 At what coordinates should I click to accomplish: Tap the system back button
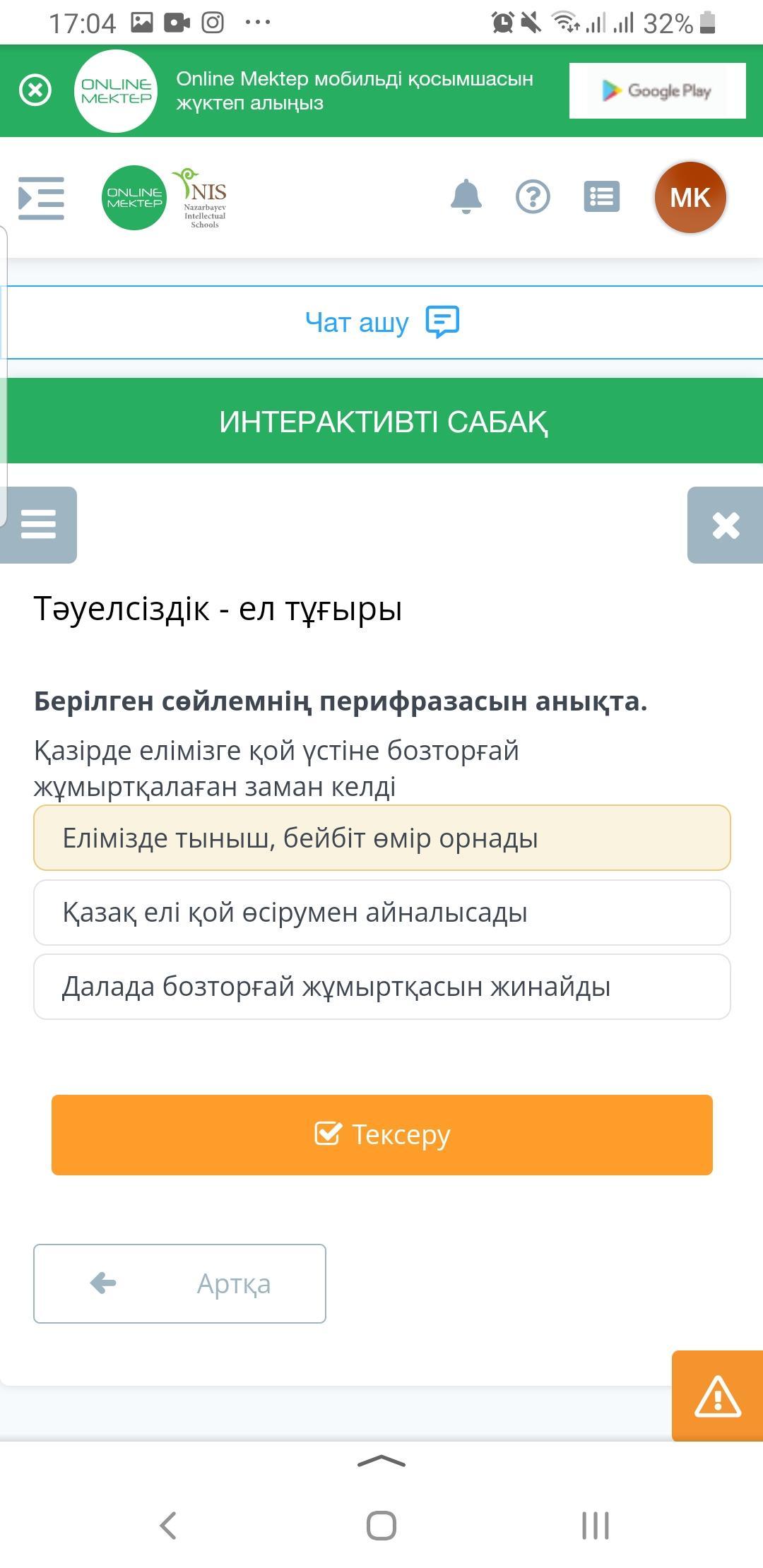click(x=168, y=1525)
